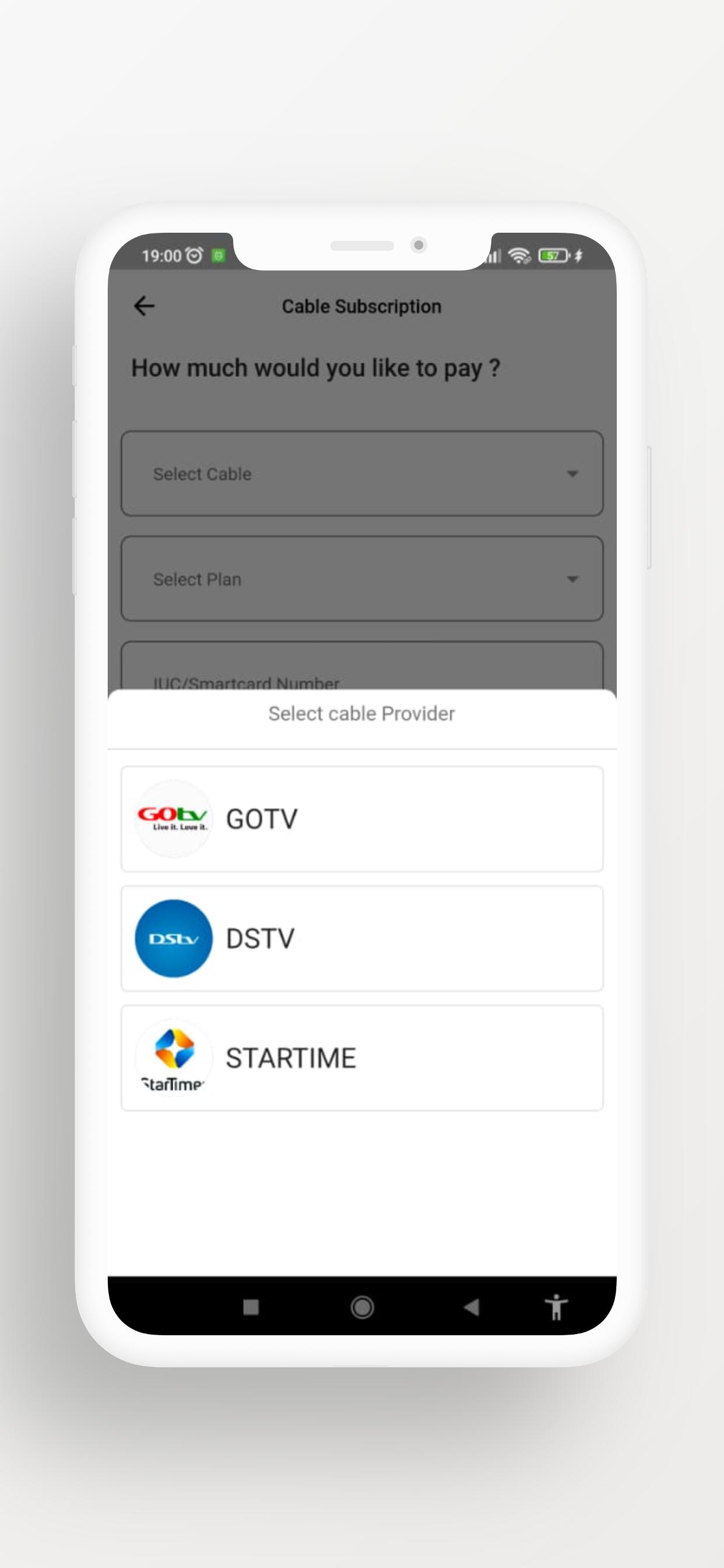Tap the IUC/Smartcard Number field
Viewport: 724px width, 1568px height.
point(362,666)
